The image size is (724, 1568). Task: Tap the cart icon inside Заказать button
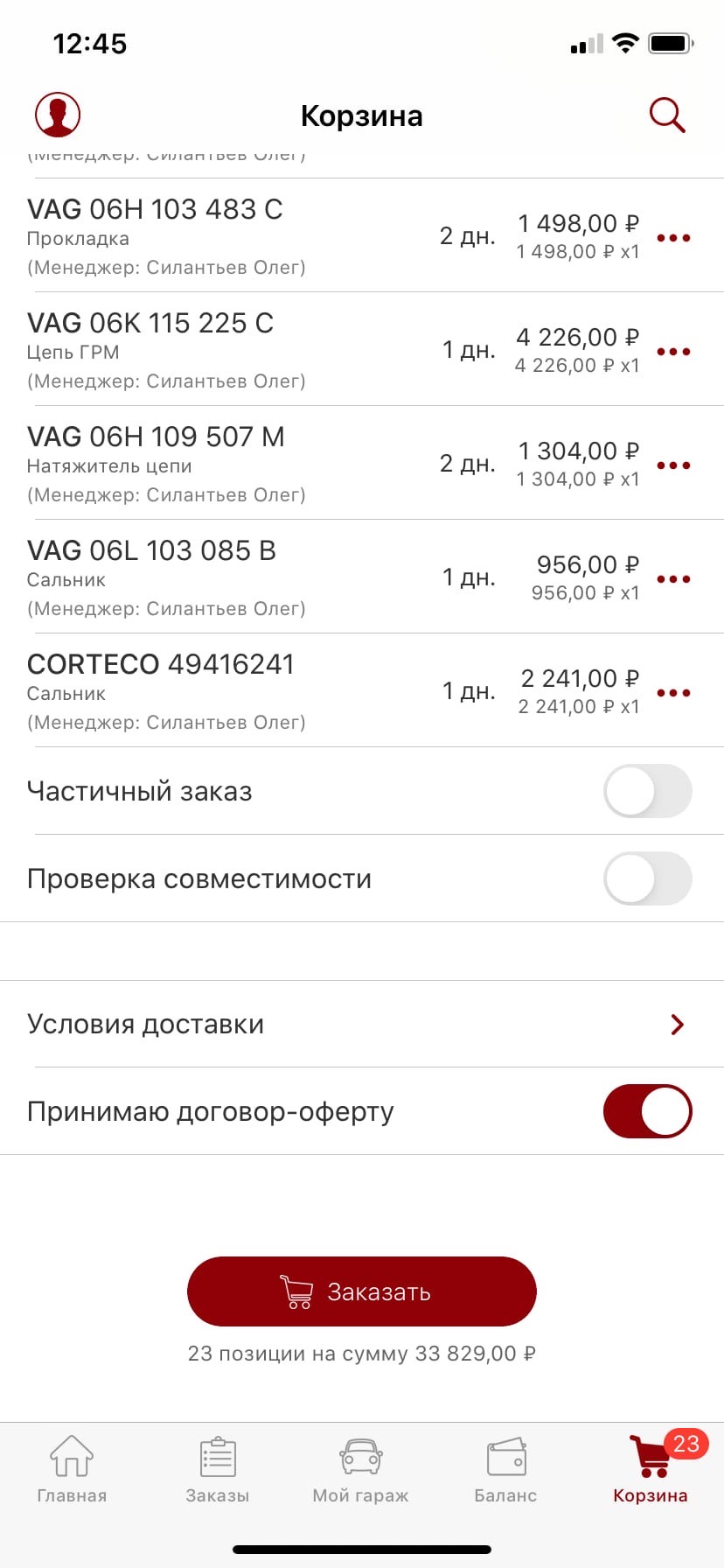[x=298, y=1291]
